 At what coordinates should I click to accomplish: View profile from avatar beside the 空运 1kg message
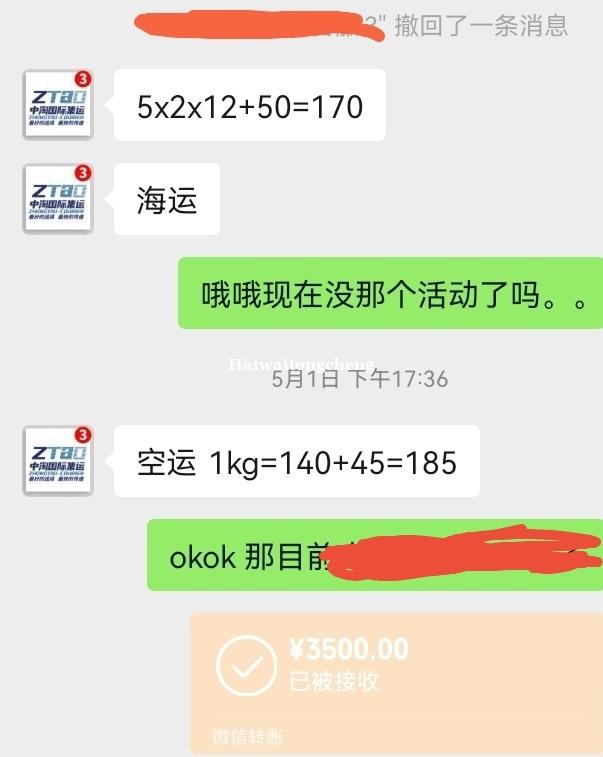coord(58,460)
